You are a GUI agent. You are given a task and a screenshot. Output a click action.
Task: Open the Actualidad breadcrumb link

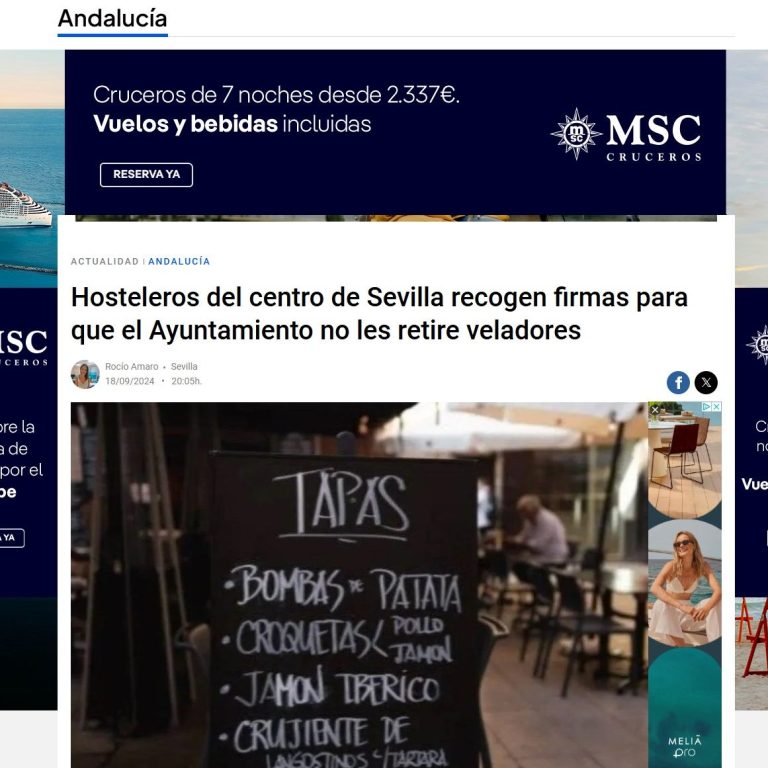tap(104, 261)
